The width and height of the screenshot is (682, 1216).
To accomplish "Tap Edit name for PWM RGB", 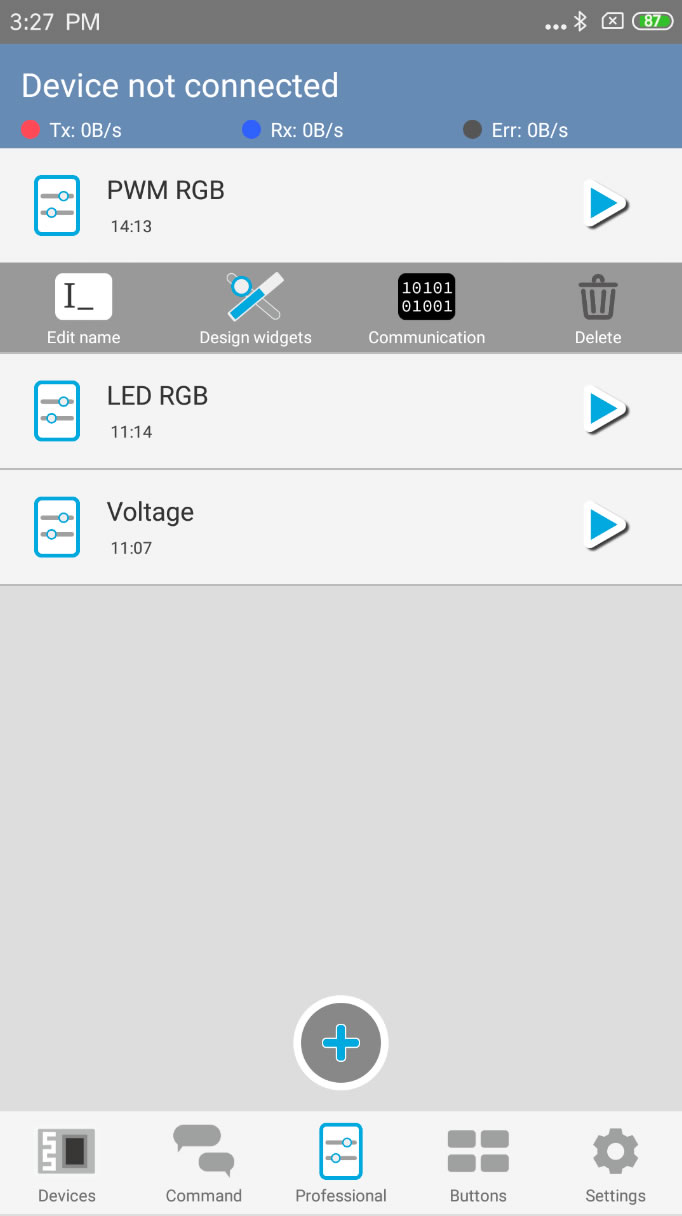I will 84,309.
